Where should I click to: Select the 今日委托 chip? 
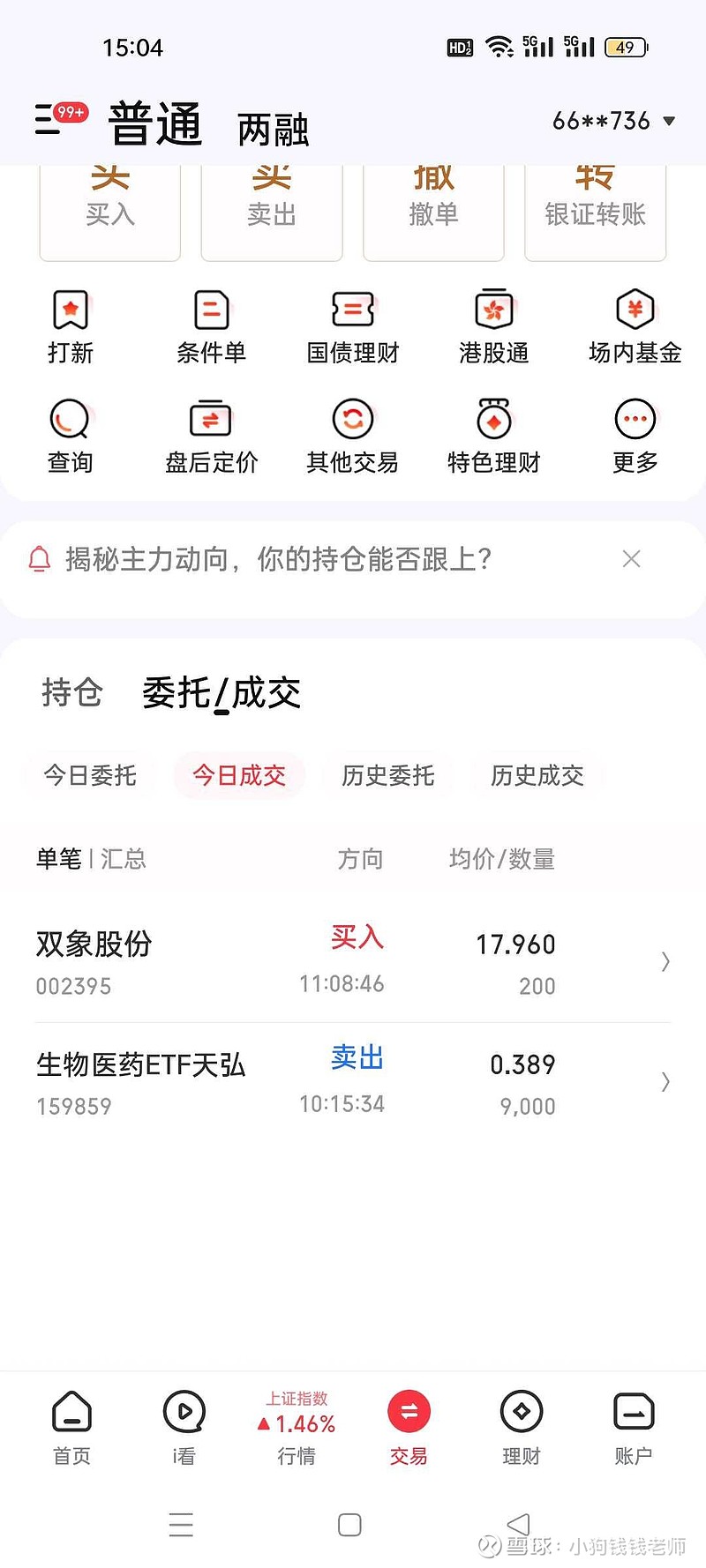(90, 775)
